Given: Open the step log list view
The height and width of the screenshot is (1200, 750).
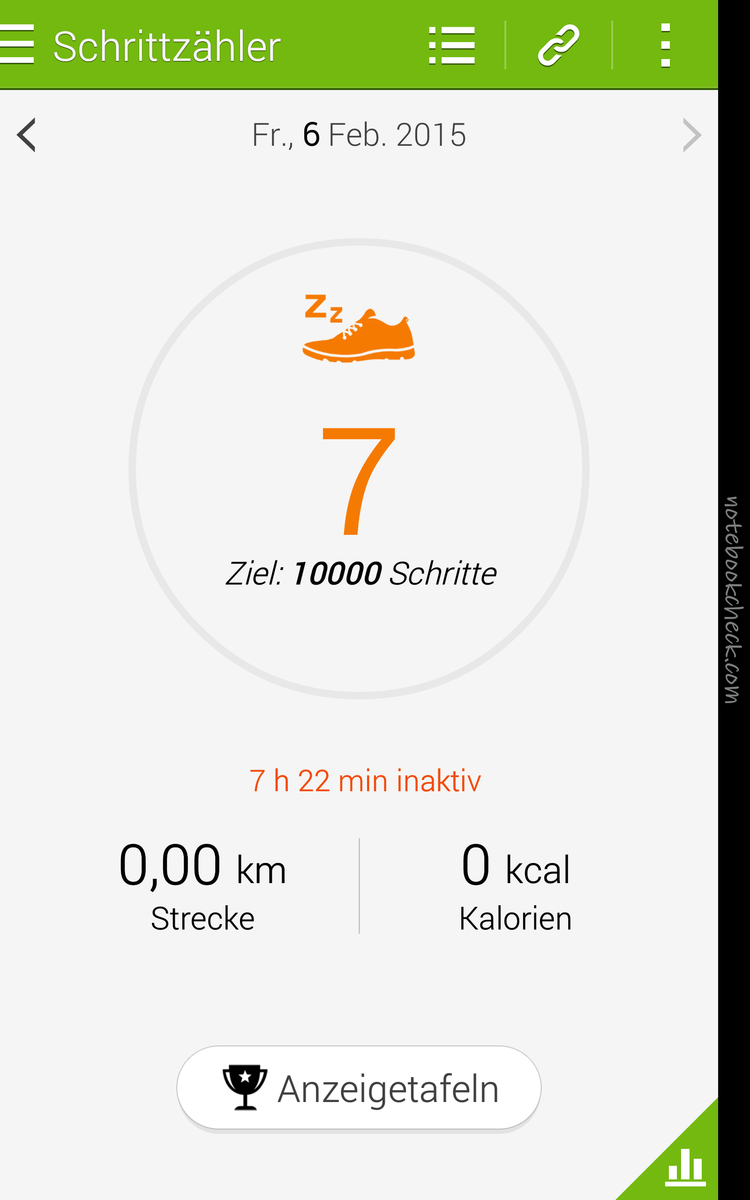Looking at the screenshot, I should pyautogui.click(x=452, y=45).
